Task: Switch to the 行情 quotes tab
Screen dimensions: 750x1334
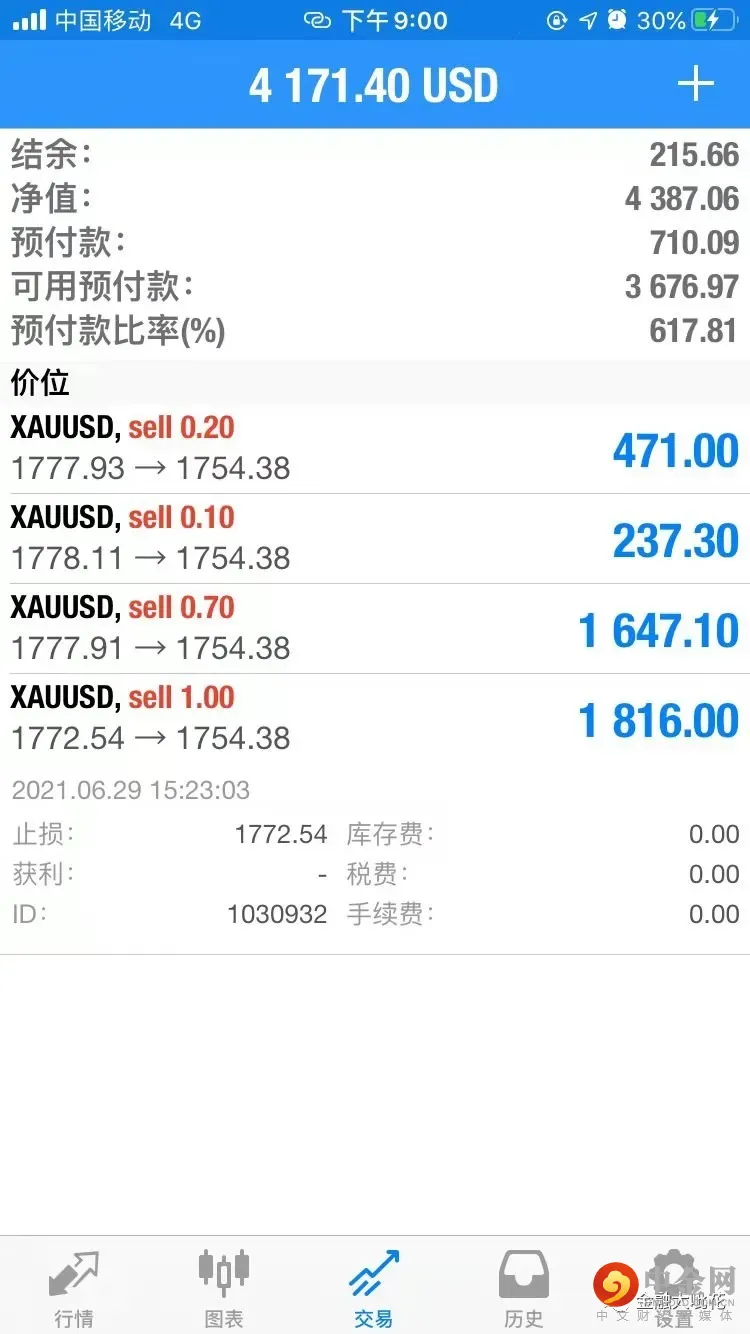Action: click(74, 1287)
